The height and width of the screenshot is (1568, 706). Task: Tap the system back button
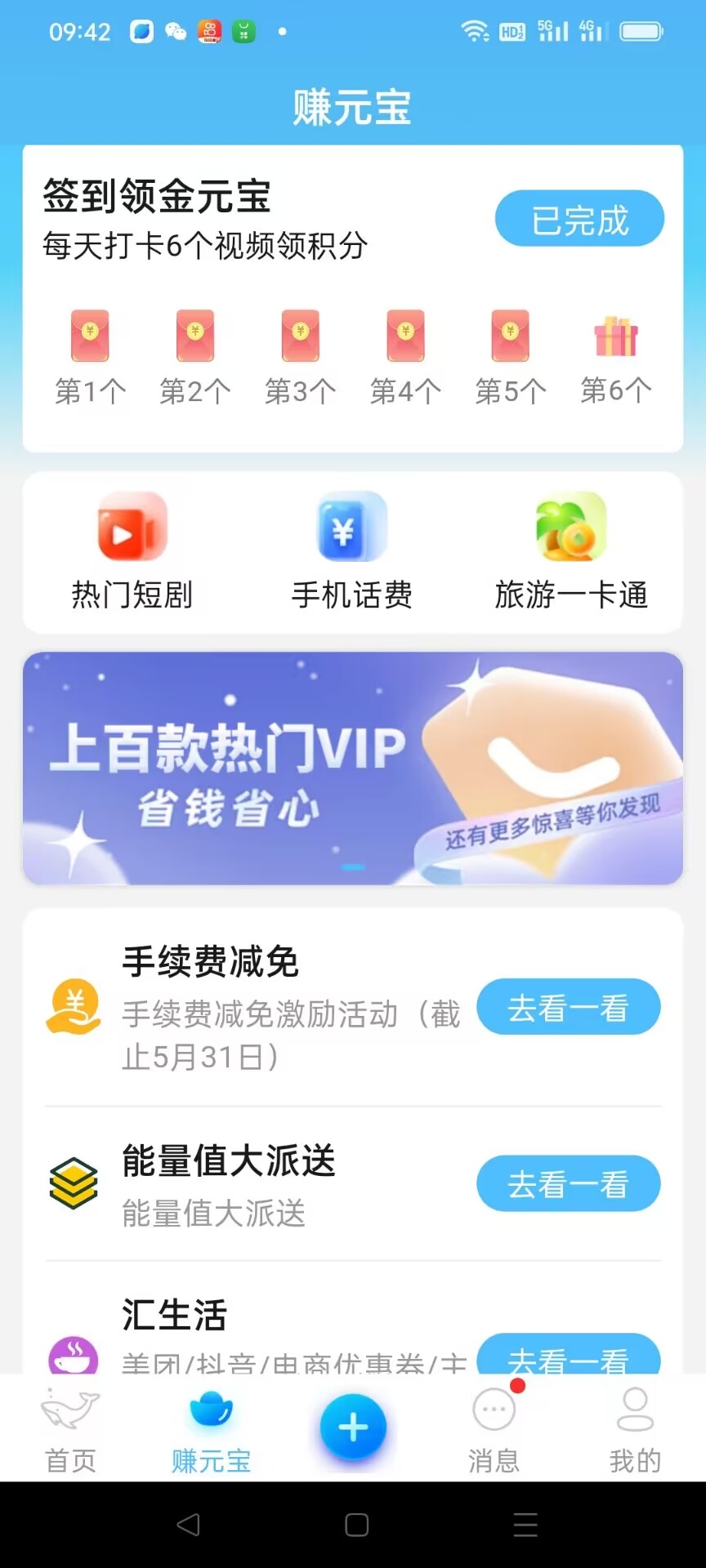click(189, 1525)
